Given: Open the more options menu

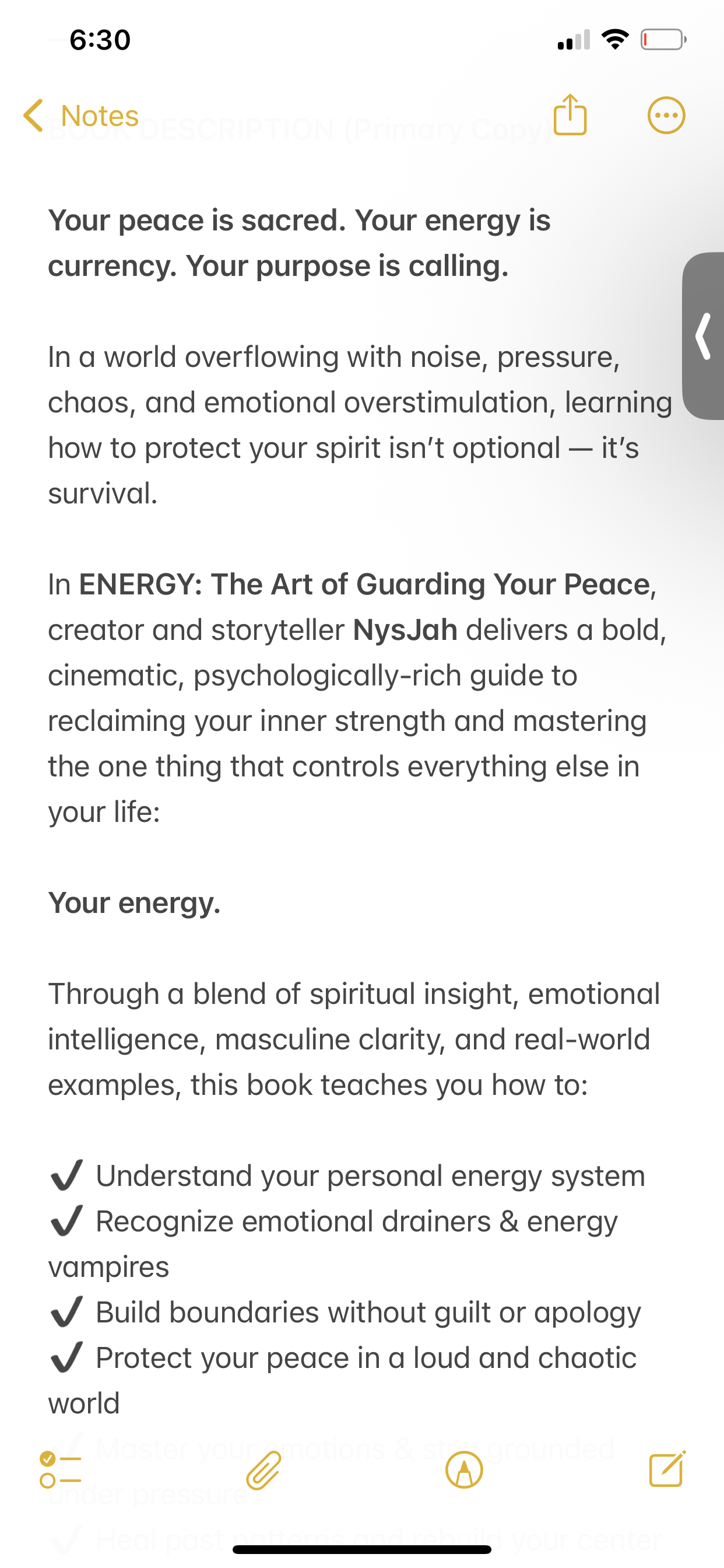Looking at the screenshot, I should pos(666,115).
